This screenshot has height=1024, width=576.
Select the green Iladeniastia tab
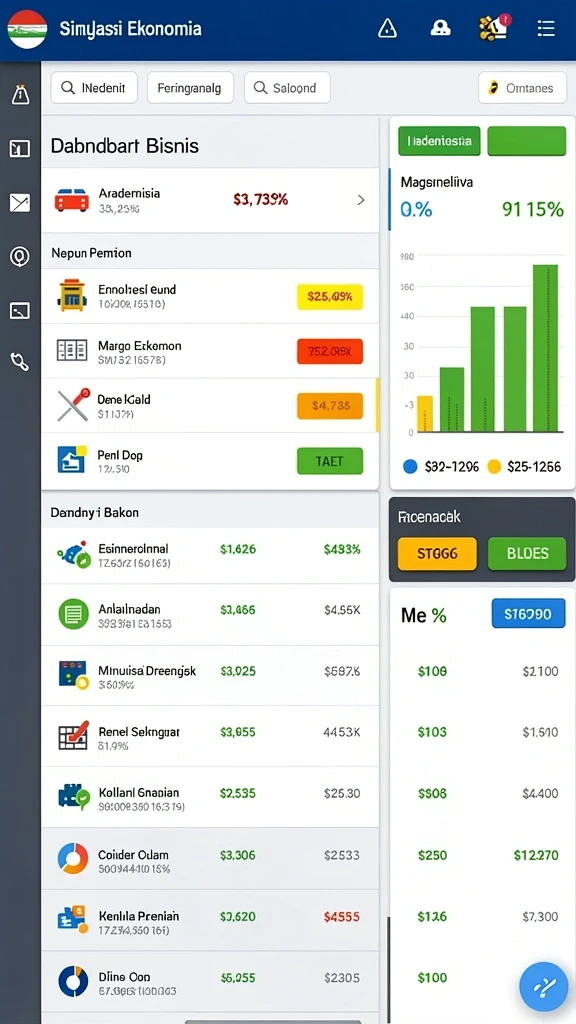(439, 141)
